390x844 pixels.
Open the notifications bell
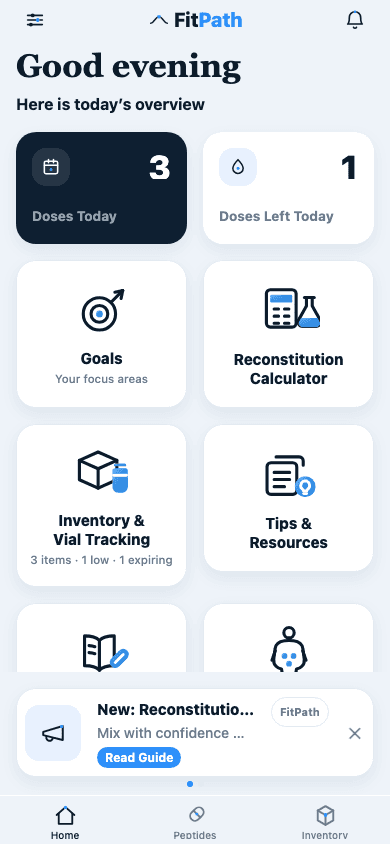pyautogui.click(x=354, y=20)
